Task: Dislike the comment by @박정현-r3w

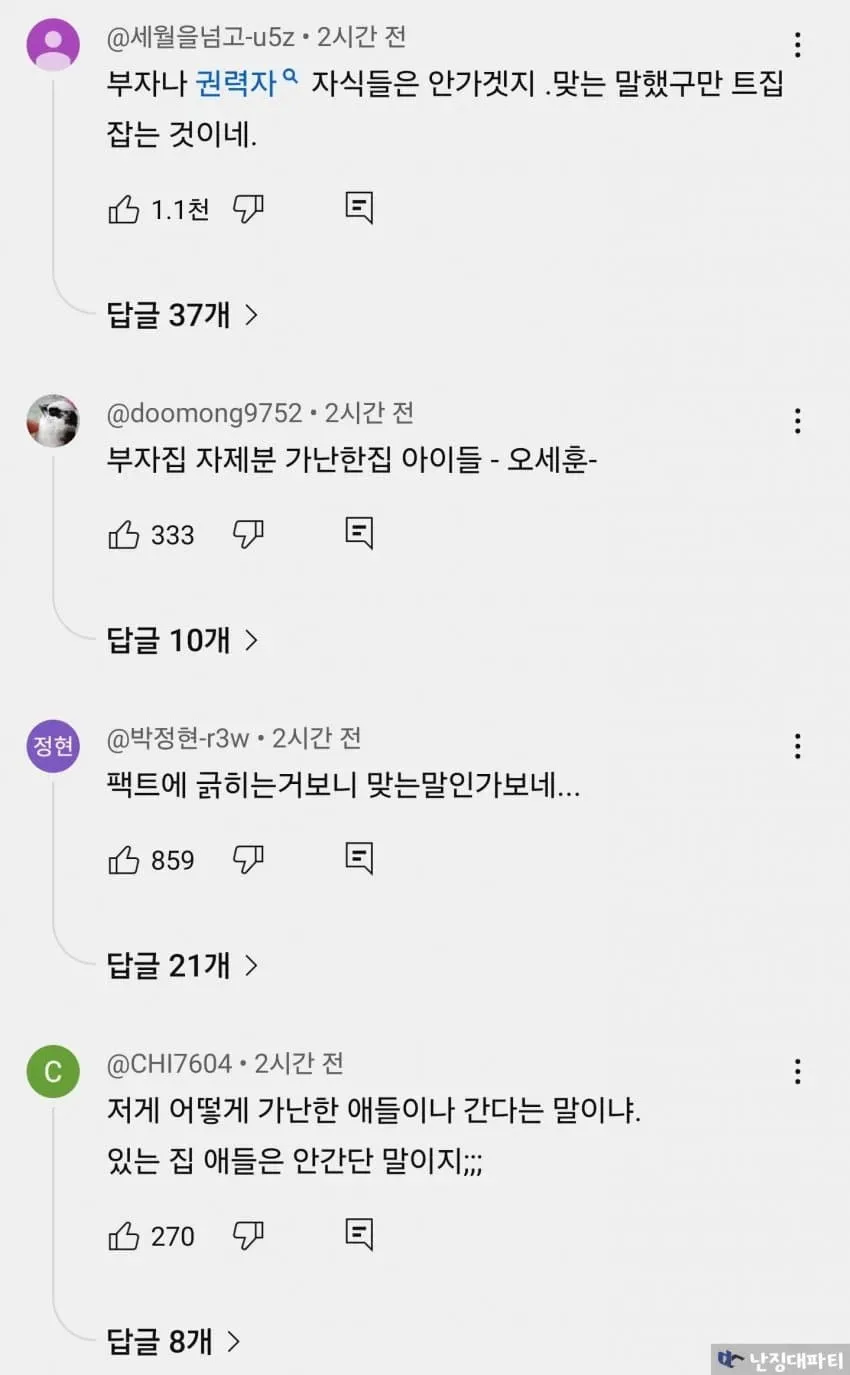Action: pos(248,859)
